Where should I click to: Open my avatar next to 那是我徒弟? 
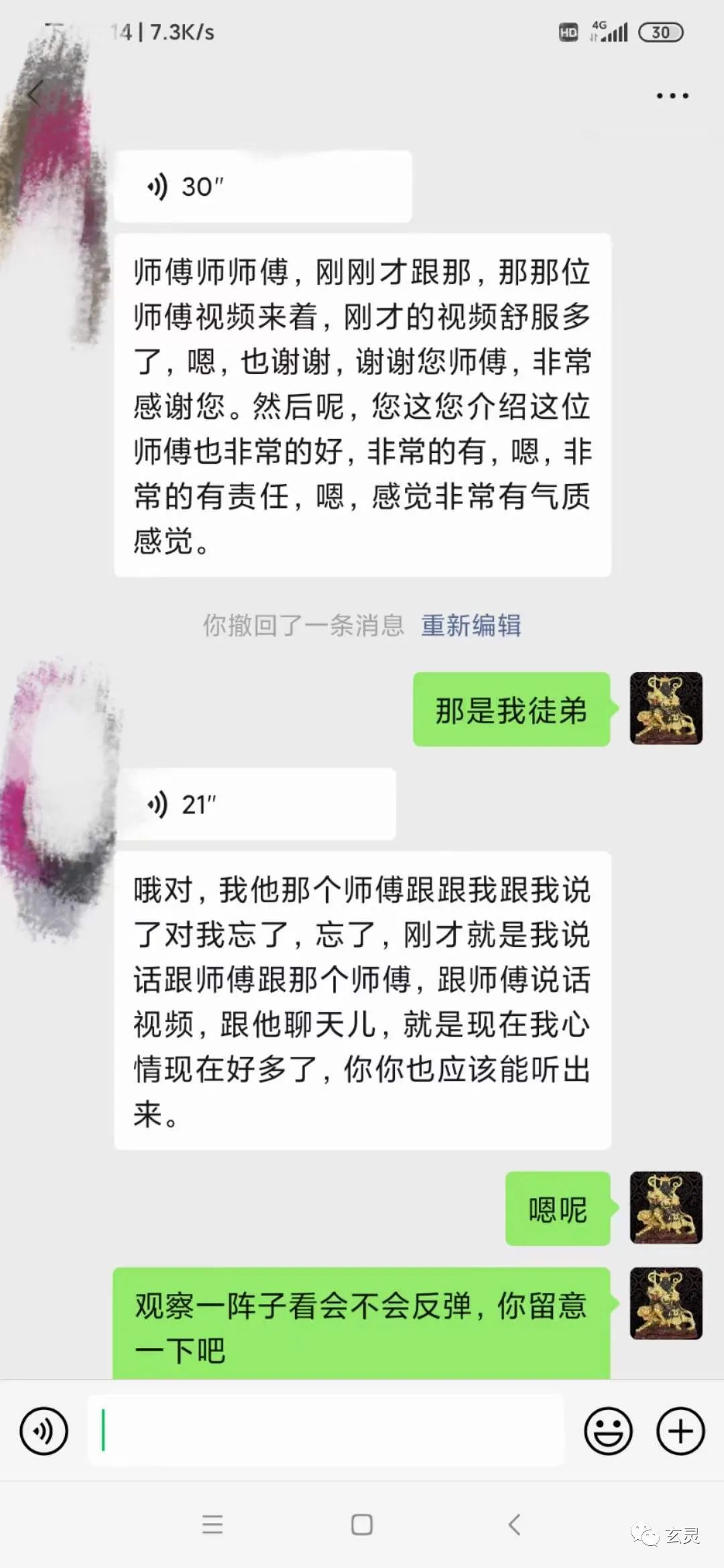coord(666,708)
